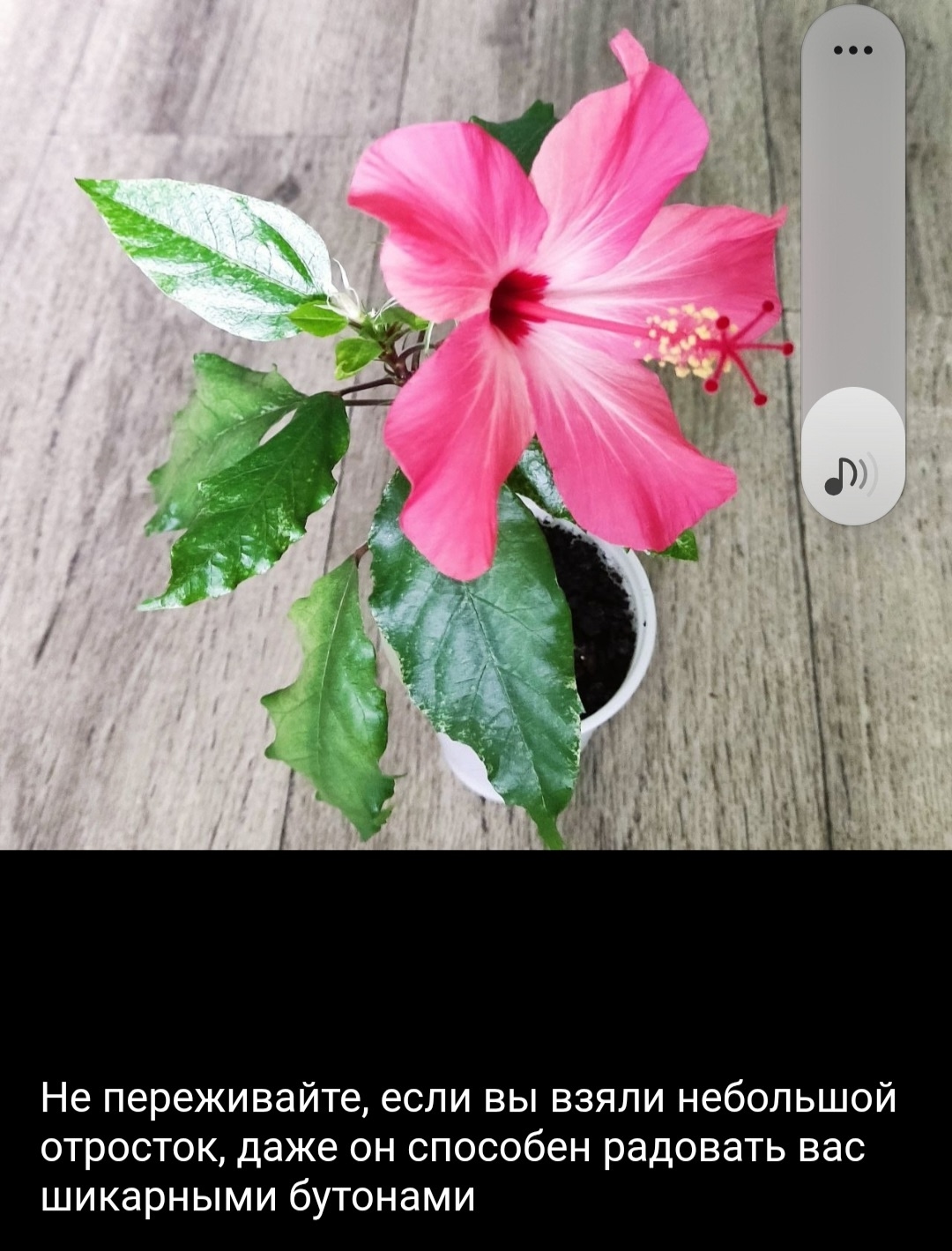
Task: Open more volume options via three dots
Action: [x=852, y=50]
